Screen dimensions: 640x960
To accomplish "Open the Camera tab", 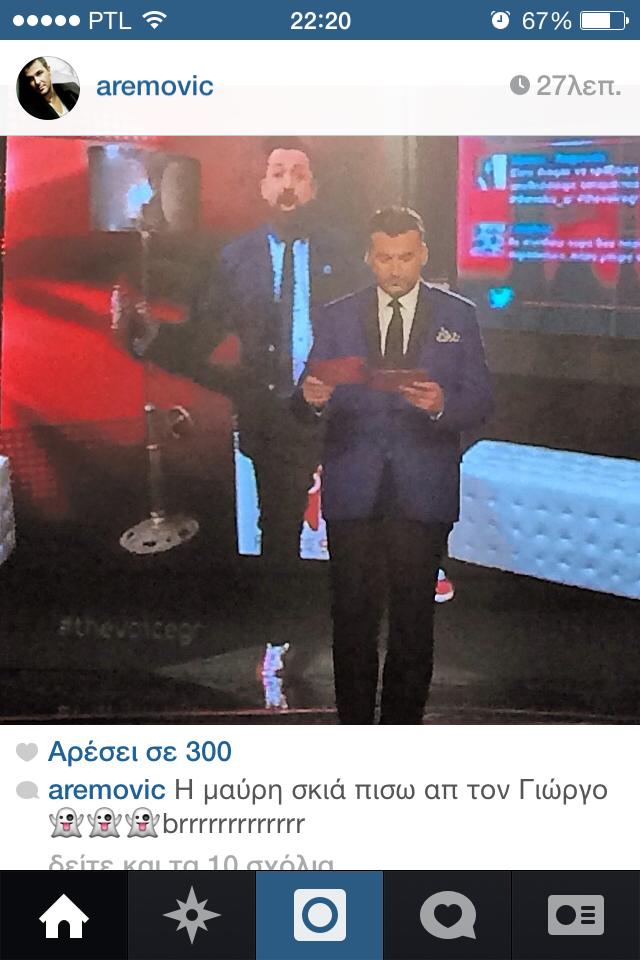I will [x=320, y=915].
